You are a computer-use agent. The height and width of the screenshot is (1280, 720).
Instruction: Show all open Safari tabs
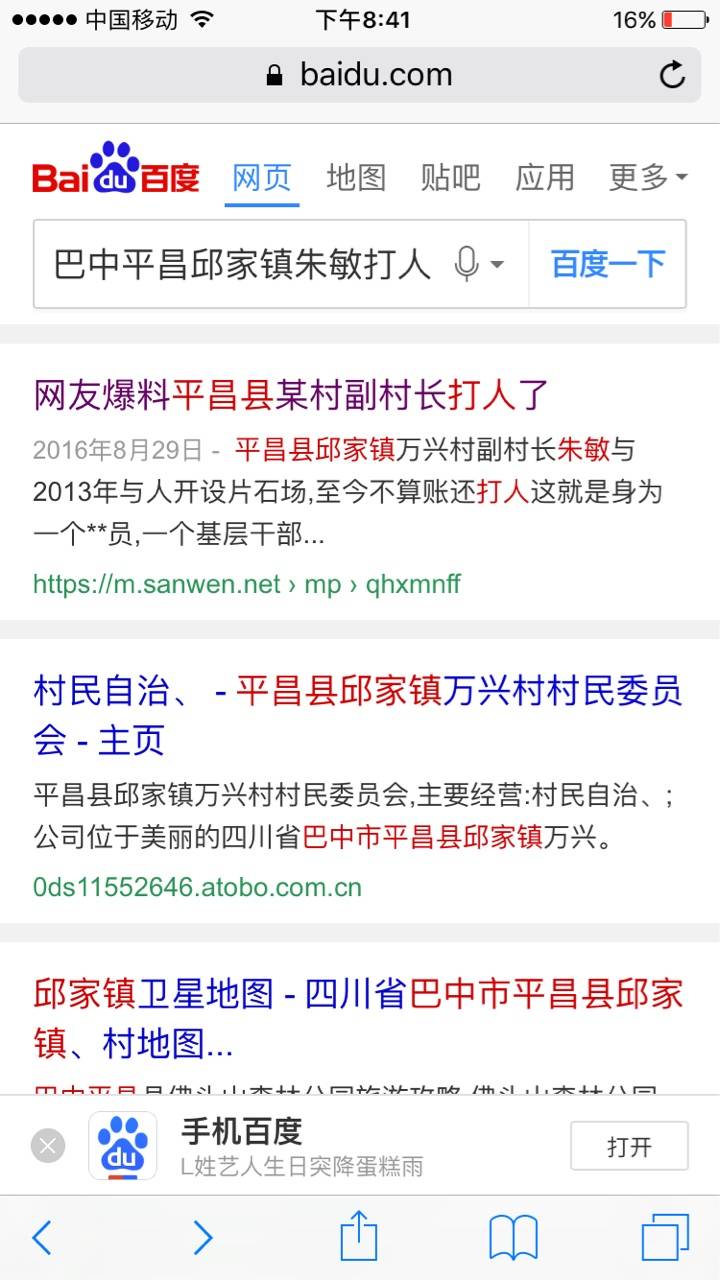(665, 1238)
